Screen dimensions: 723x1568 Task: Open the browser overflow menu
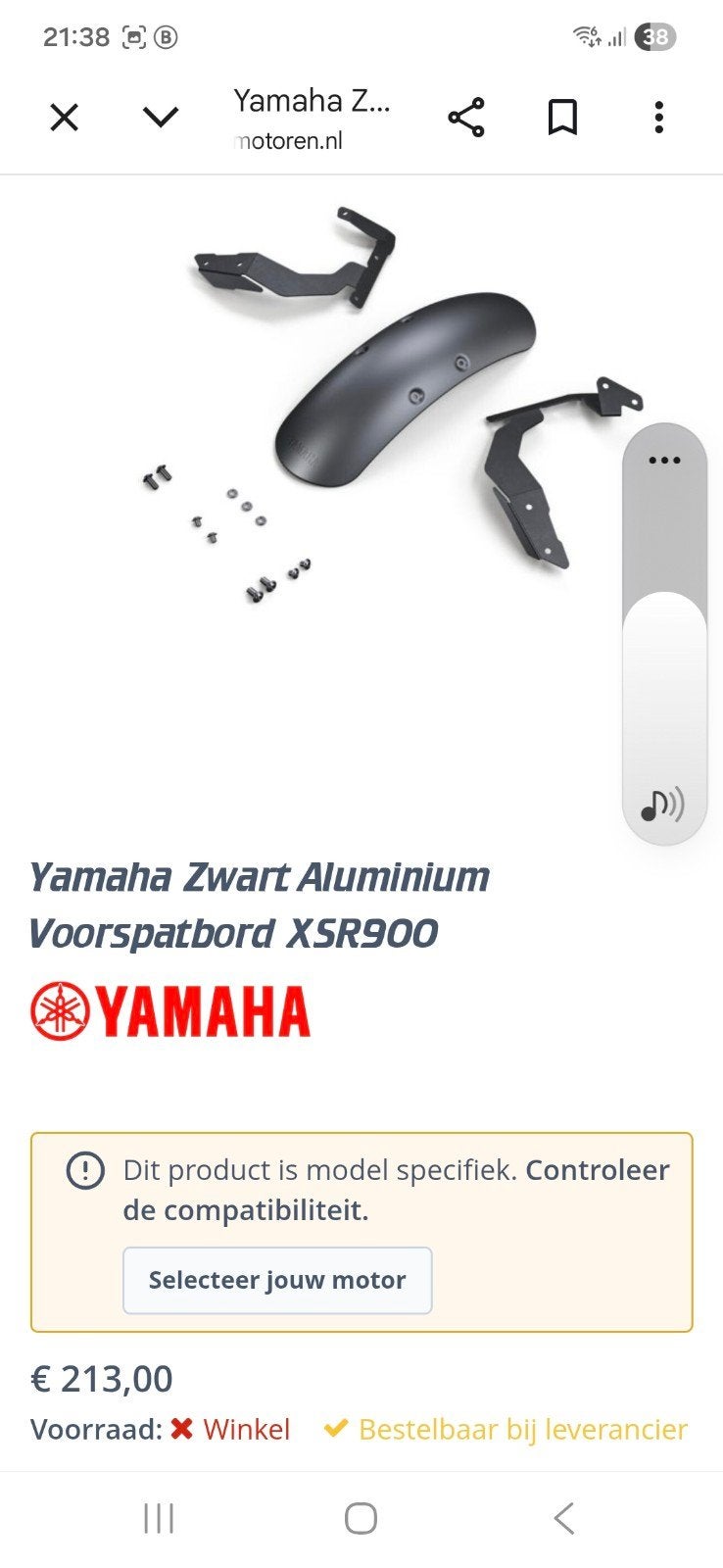click(659, 118)
